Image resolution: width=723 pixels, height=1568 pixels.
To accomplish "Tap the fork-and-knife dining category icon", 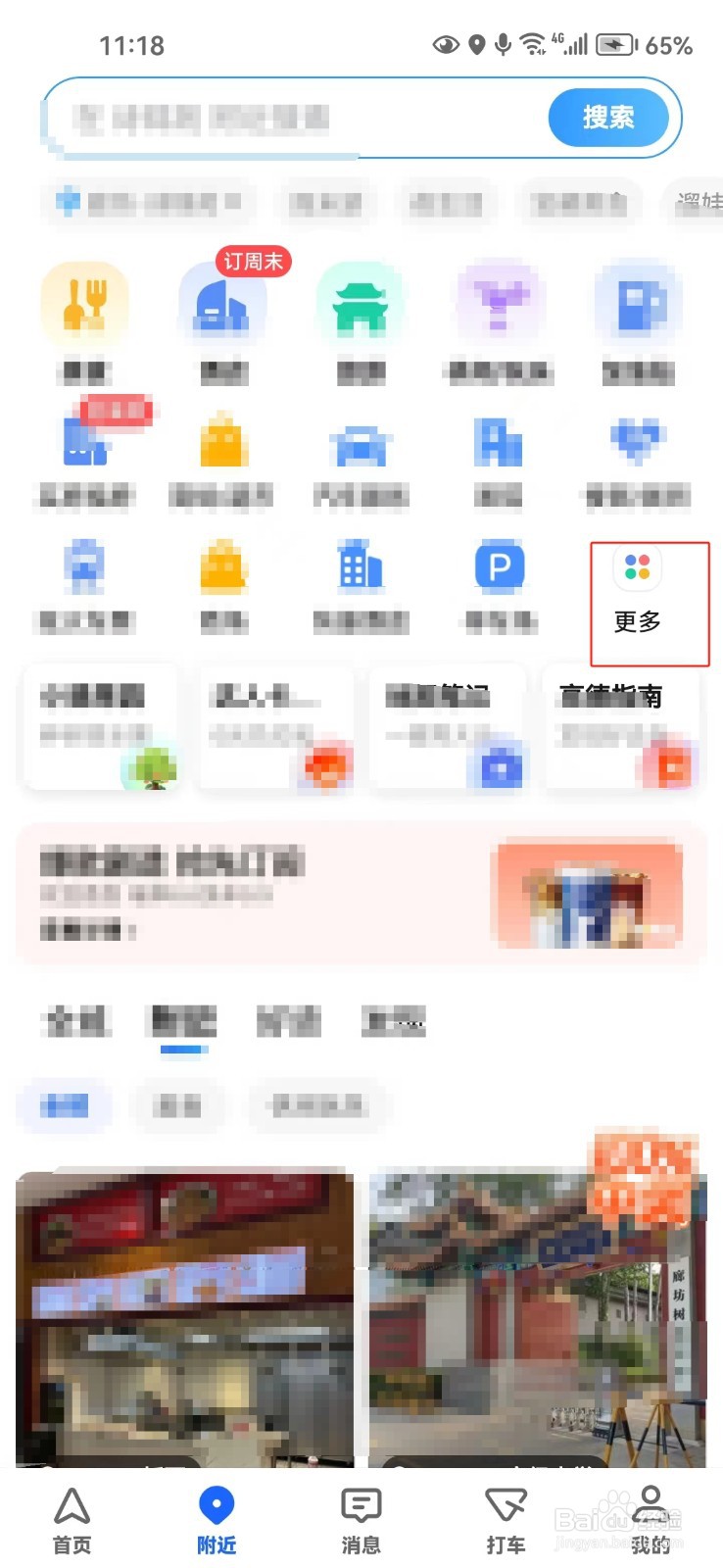I will point(85,304).
